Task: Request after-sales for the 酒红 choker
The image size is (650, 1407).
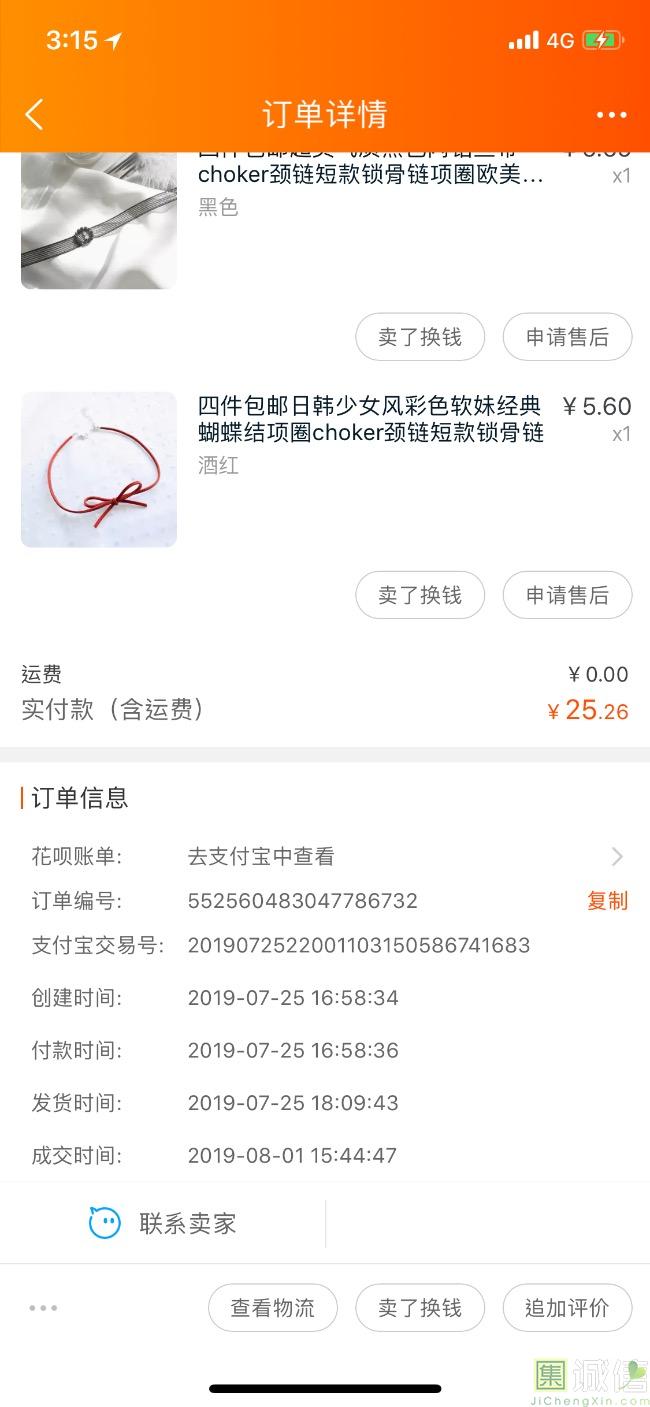Action: [x=567, y=595]
